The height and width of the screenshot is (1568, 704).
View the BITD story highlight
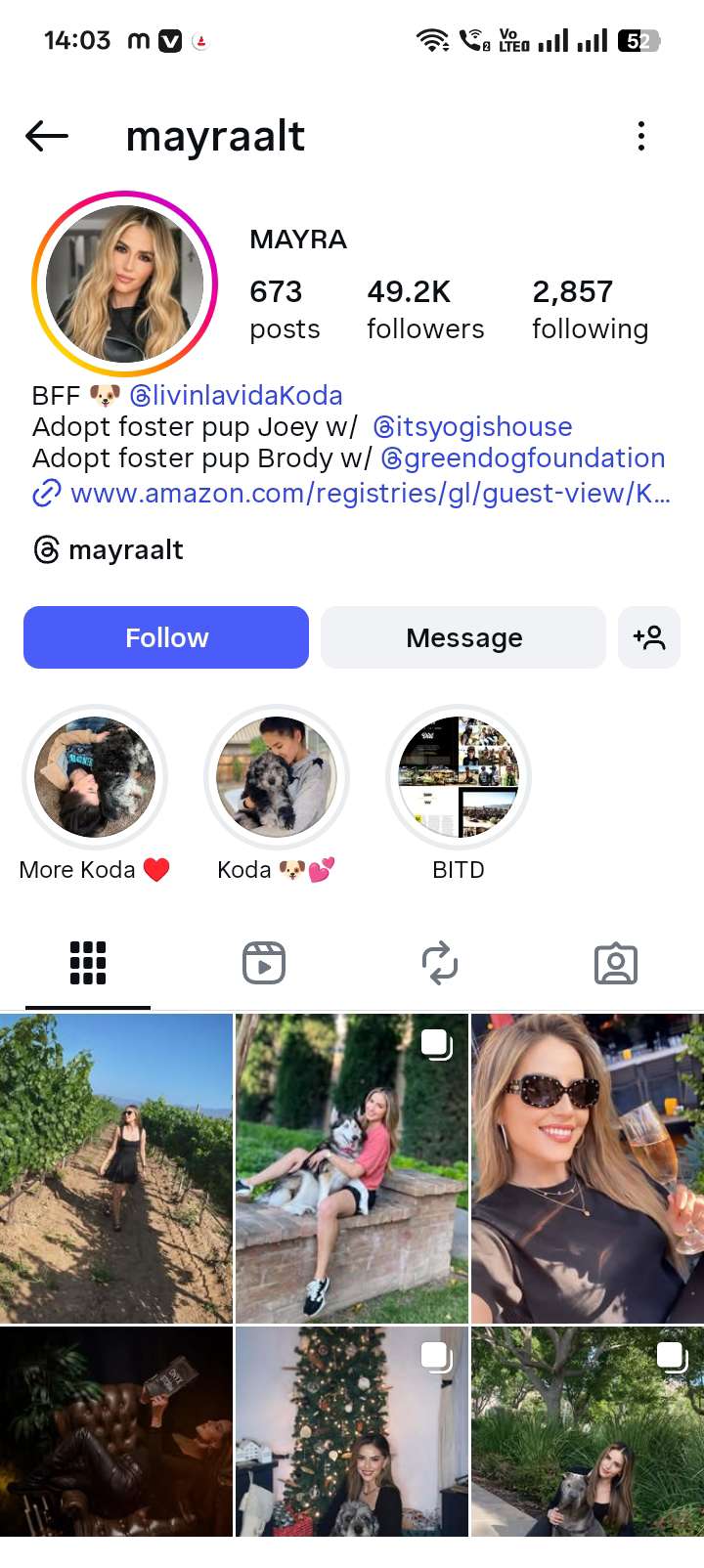point(459,777)
